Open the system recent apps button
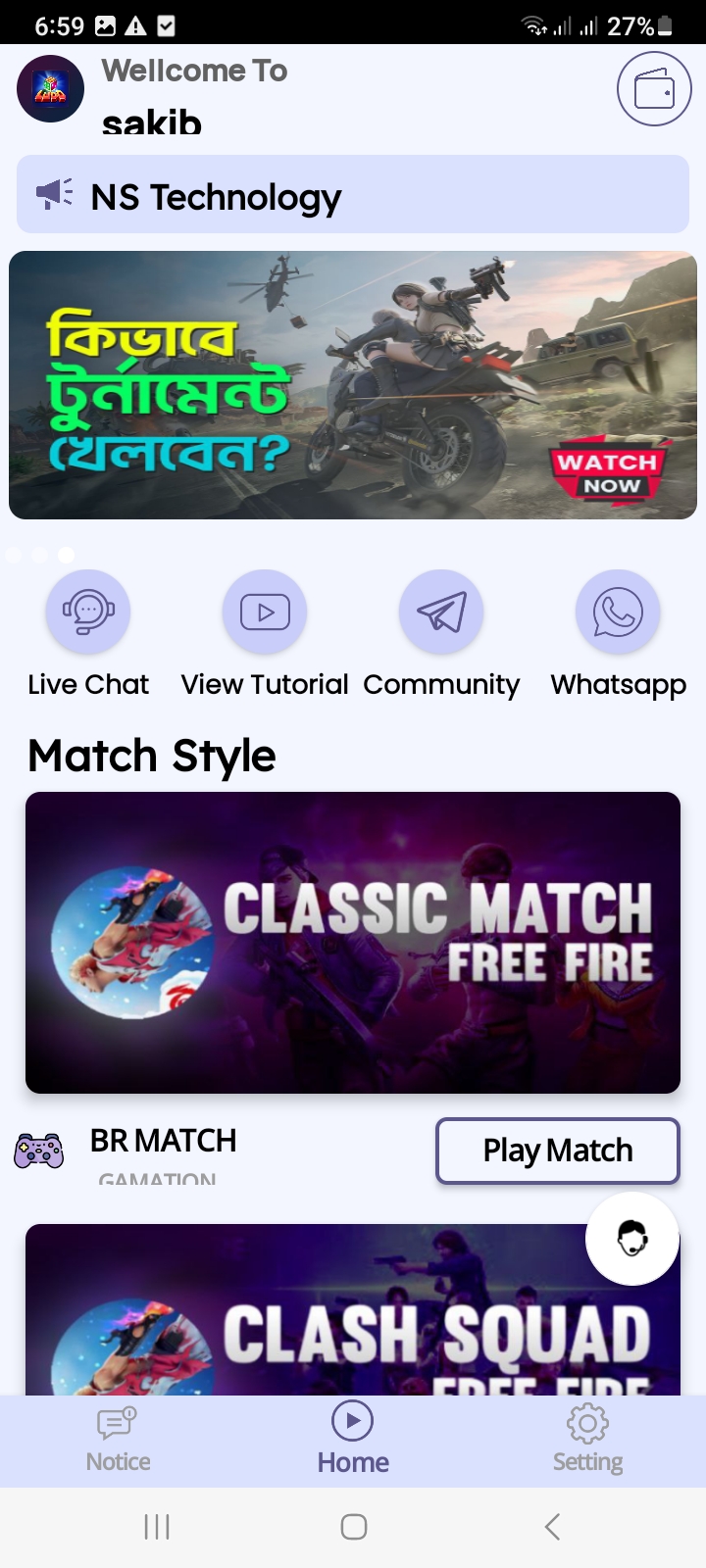The height and width of the screenshot is (1568, 706). coord(157,1527)
